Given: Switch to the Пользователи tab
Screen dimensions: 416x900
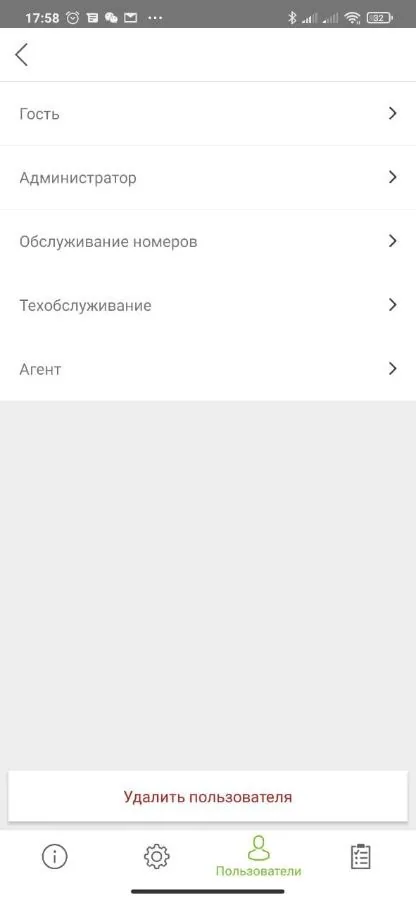Looking at the screenshot, I should click(258, 856).
